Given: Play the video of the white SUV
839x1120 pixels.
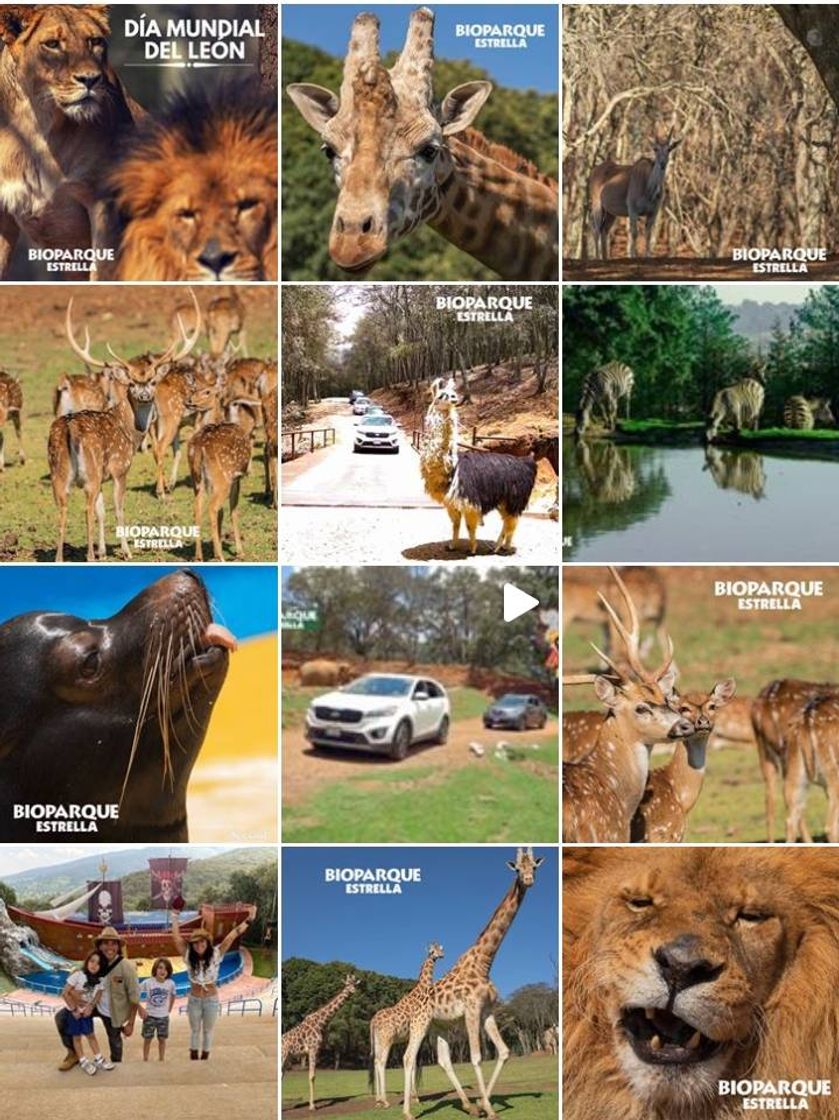Looking at the screenshot, I should [420, 704].
